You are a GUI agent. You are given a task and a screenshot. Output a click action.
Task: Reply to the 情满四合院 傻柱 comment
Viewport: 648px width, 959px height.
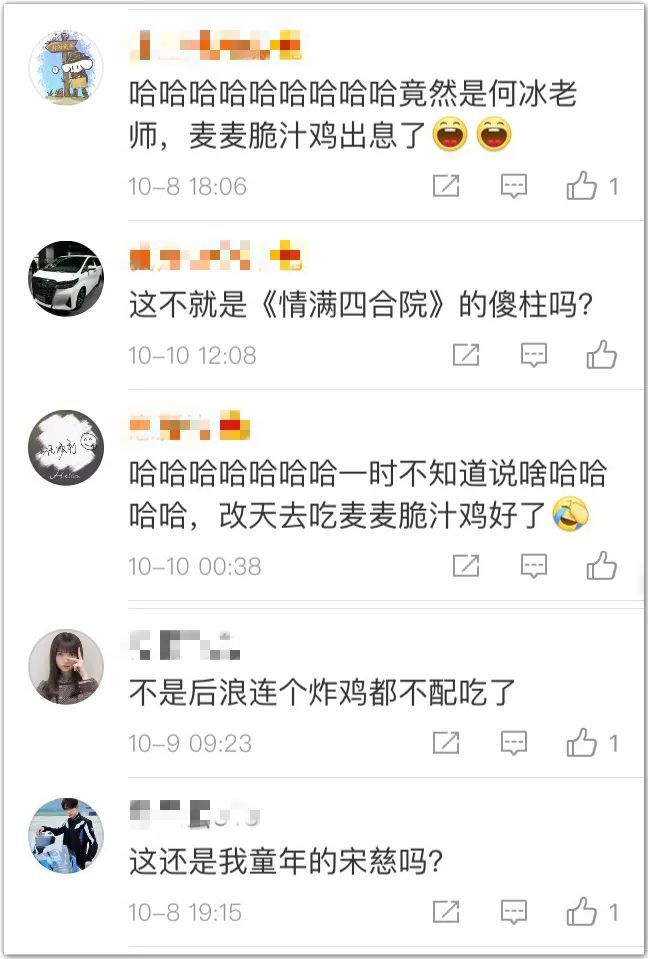[x=534, y=355]
